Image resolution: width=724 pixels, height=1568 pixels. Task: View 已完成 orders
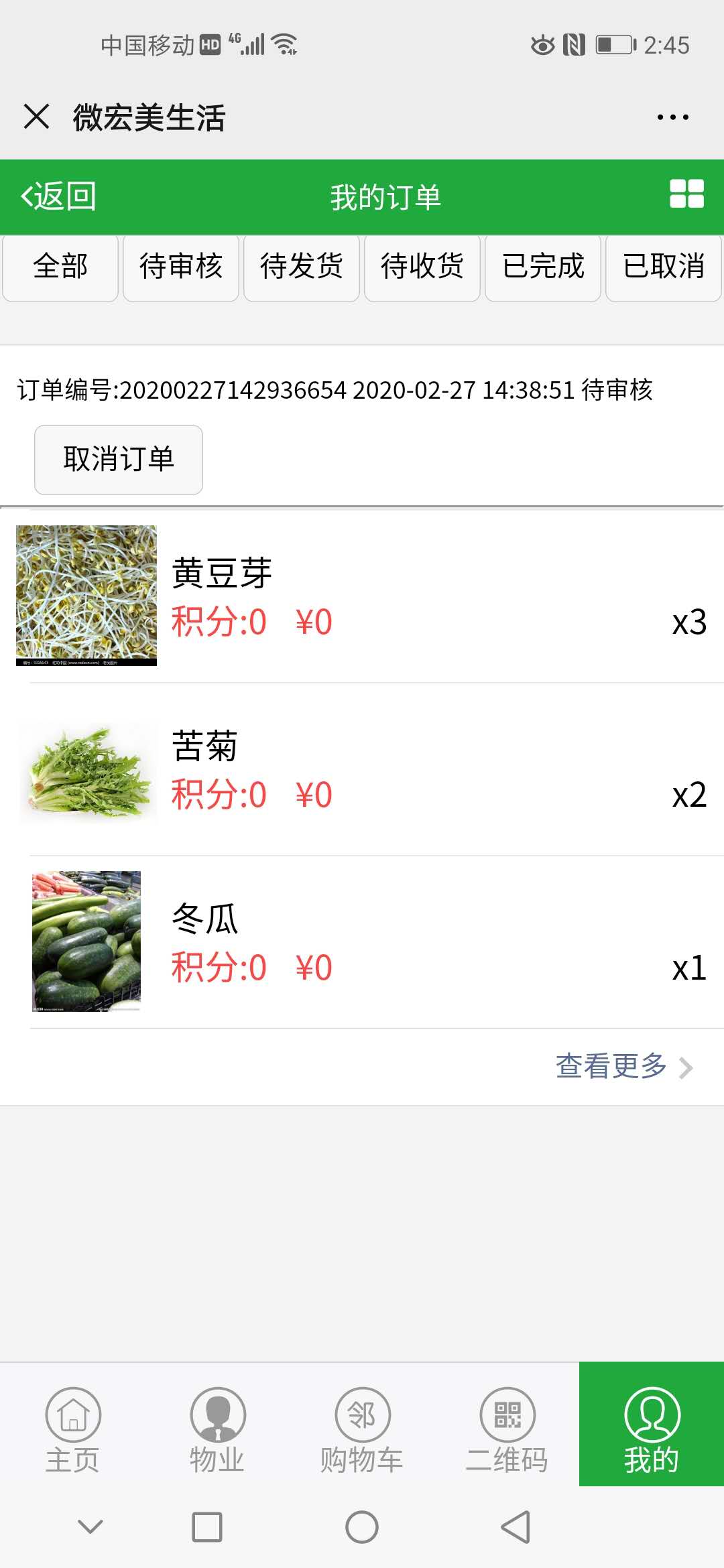click(543, 267)
